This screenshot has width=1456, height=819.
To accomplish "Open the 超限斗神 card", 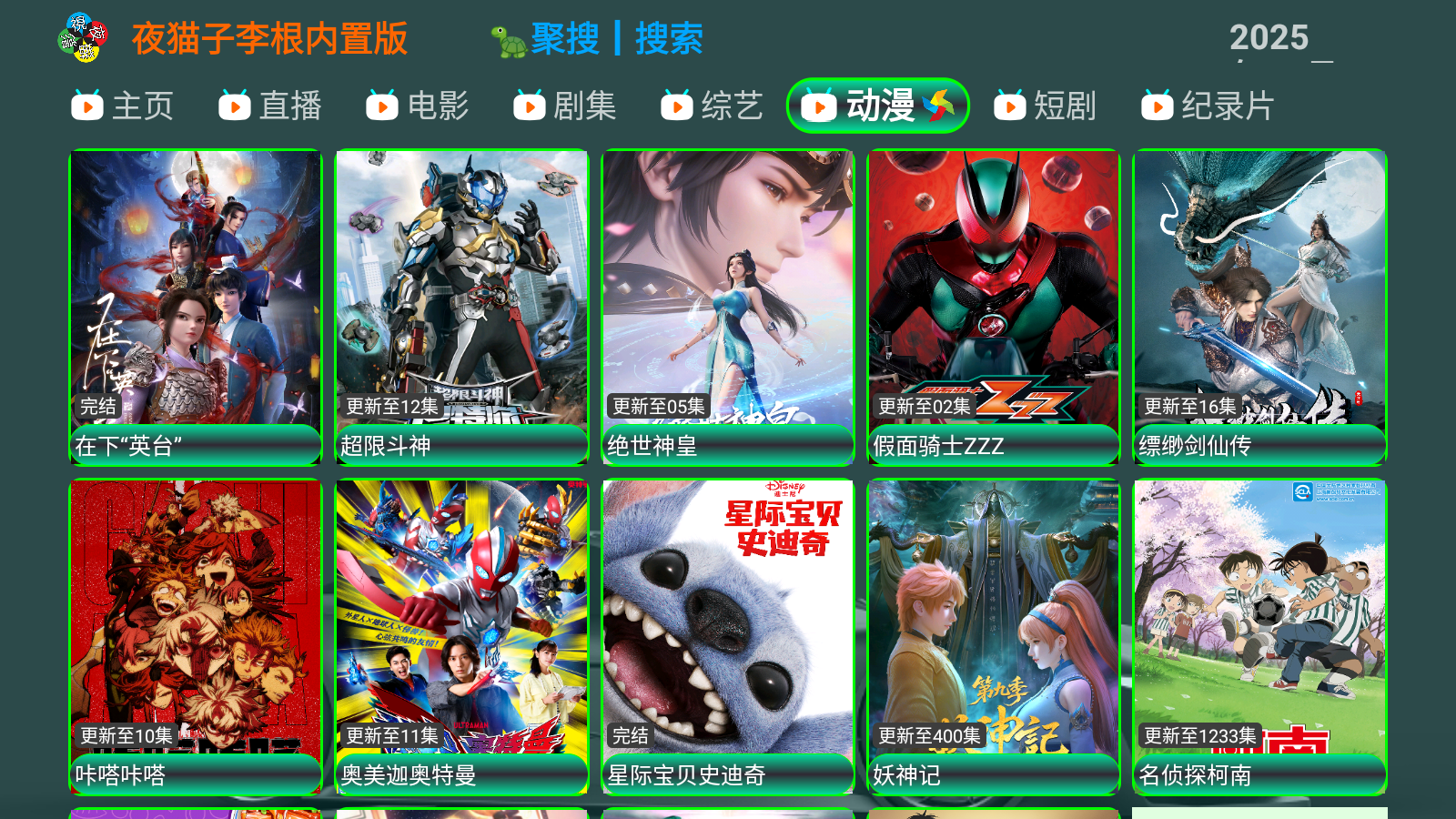I will click(x=461, y=307).
